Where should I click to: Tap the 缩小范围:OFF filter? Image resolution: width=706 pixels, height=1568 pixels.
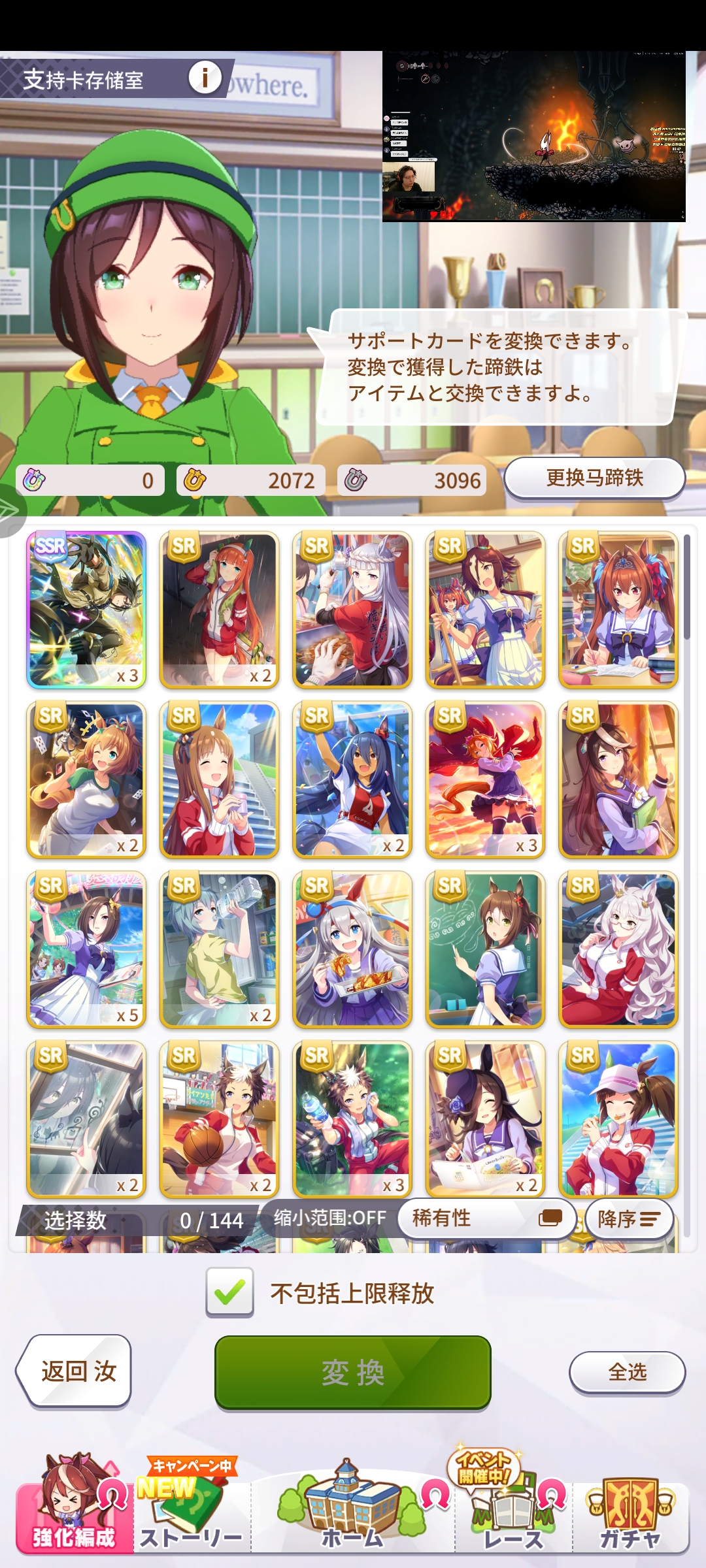330,1218
